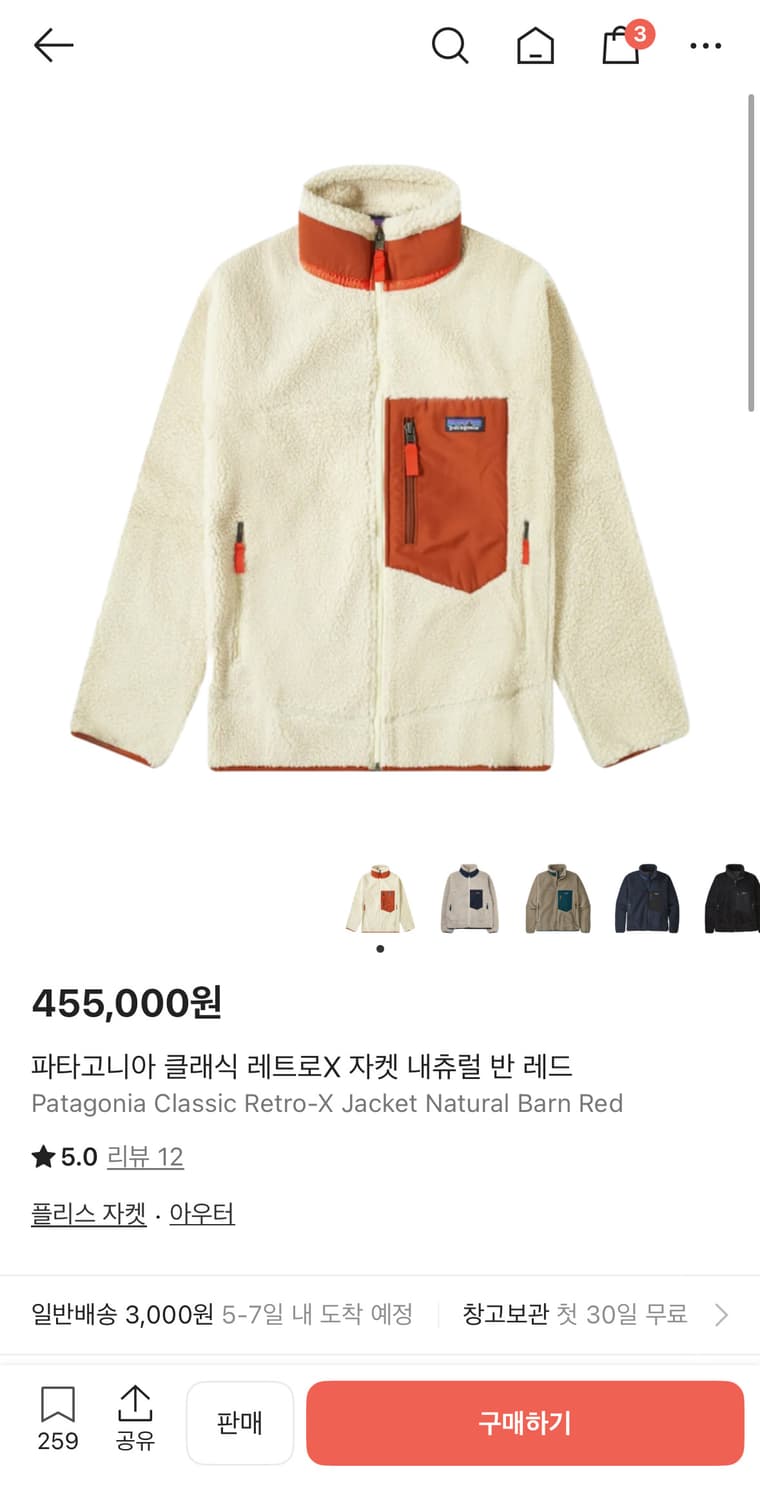760x1500 pixels.
Task: Open the more options menu
Action: [x=706, y=45]
